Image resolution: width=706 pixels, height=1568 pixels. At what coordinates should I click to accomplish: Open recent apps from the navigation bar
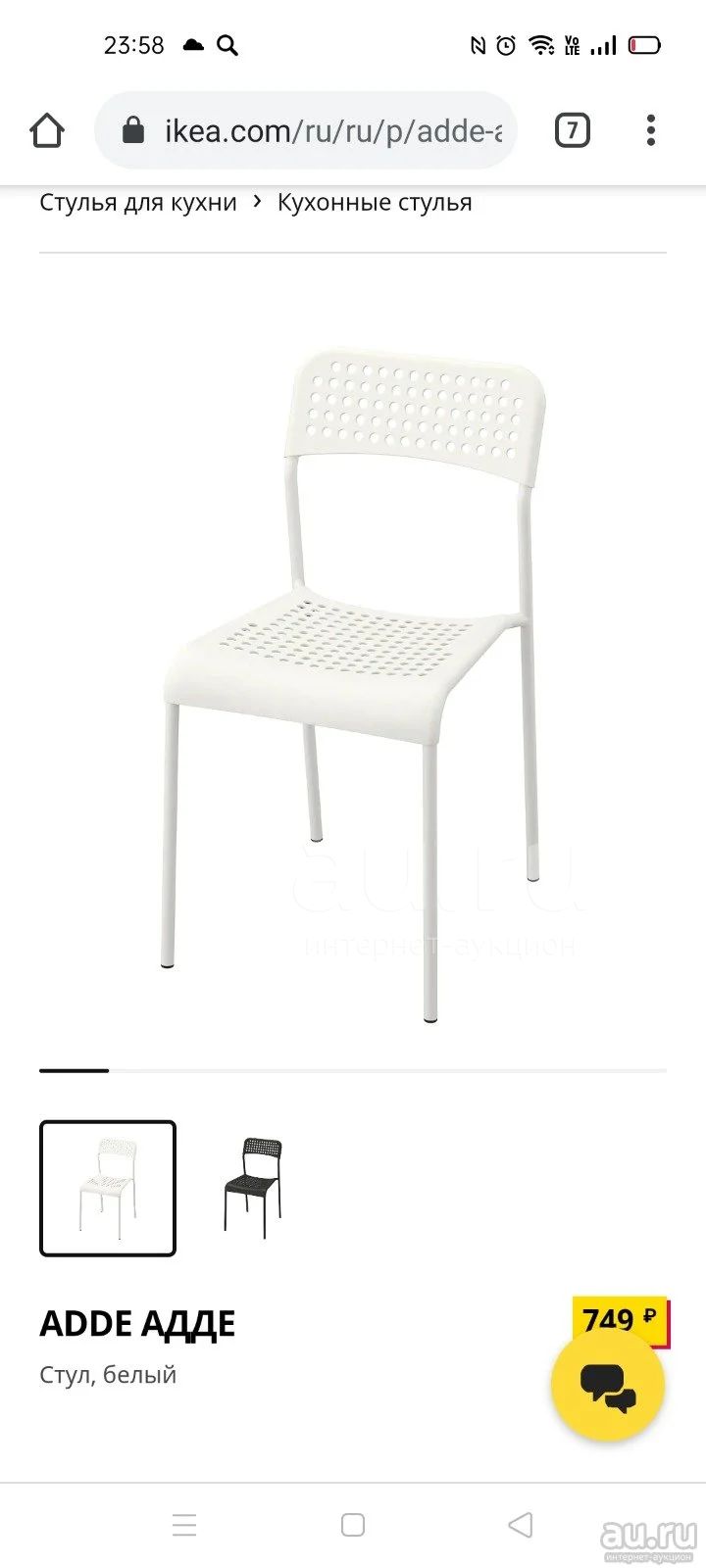184,1525
